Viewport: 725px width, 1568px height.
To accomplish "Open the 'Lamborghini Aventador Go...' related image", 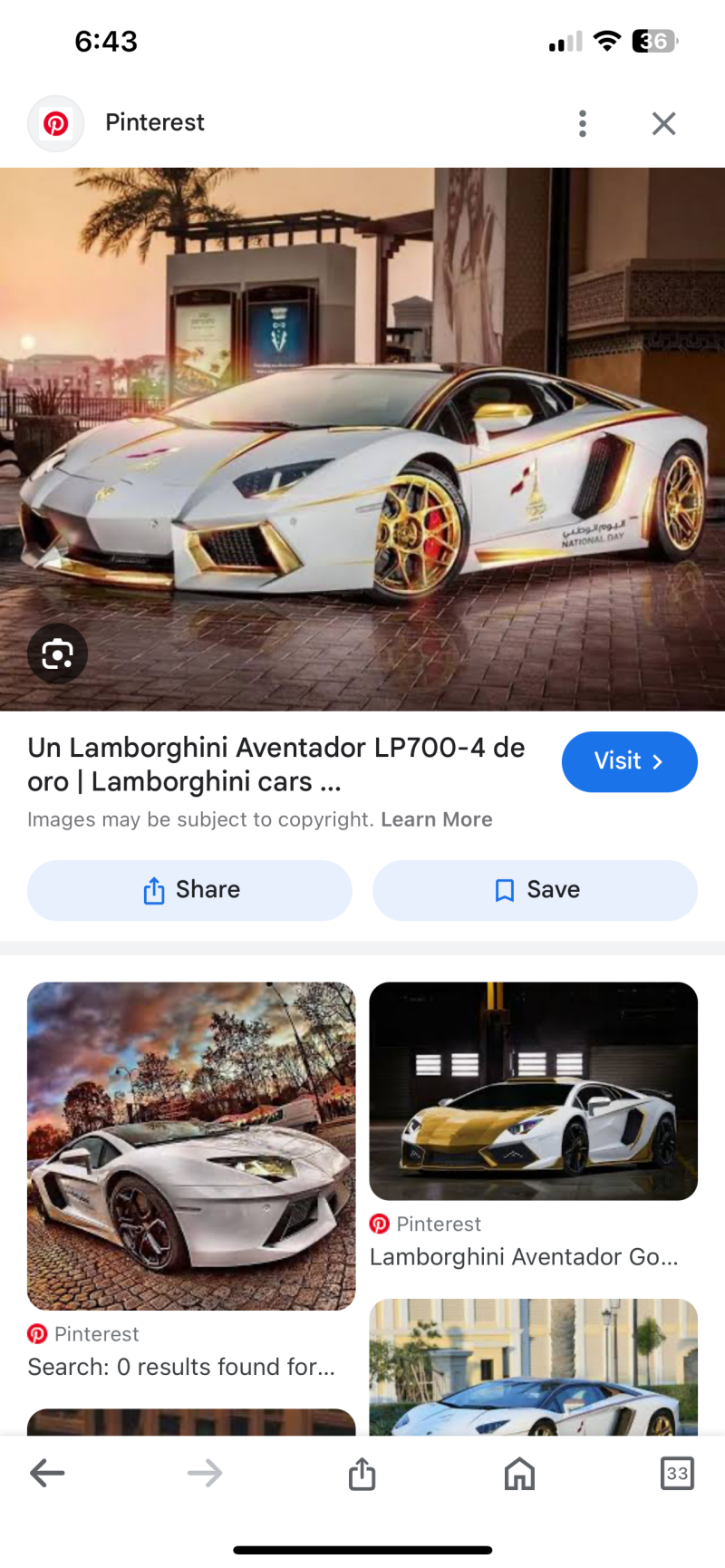I will point(533,1091).
